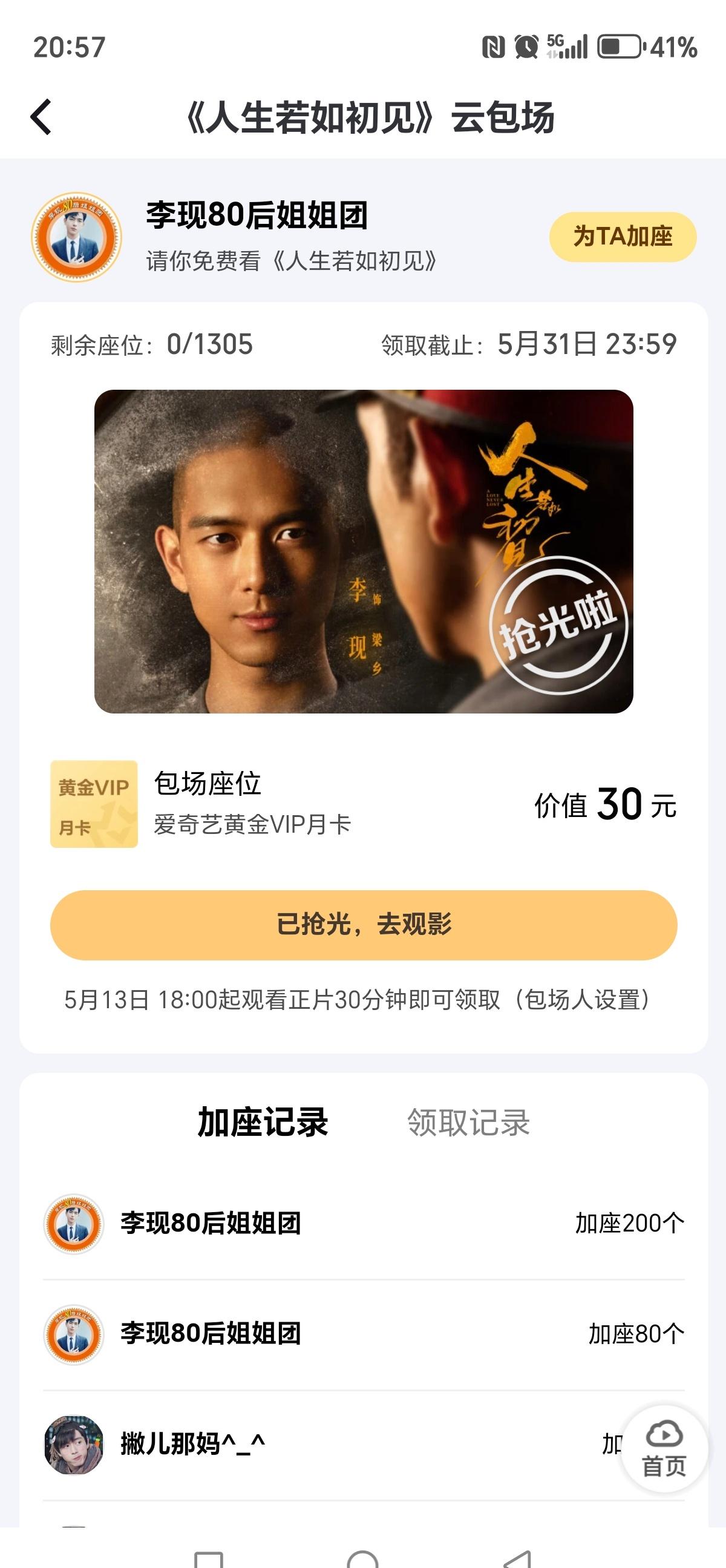Tap the 为TA加座 button
This screenshot has height=1568, width=726.
click(623, 237)
